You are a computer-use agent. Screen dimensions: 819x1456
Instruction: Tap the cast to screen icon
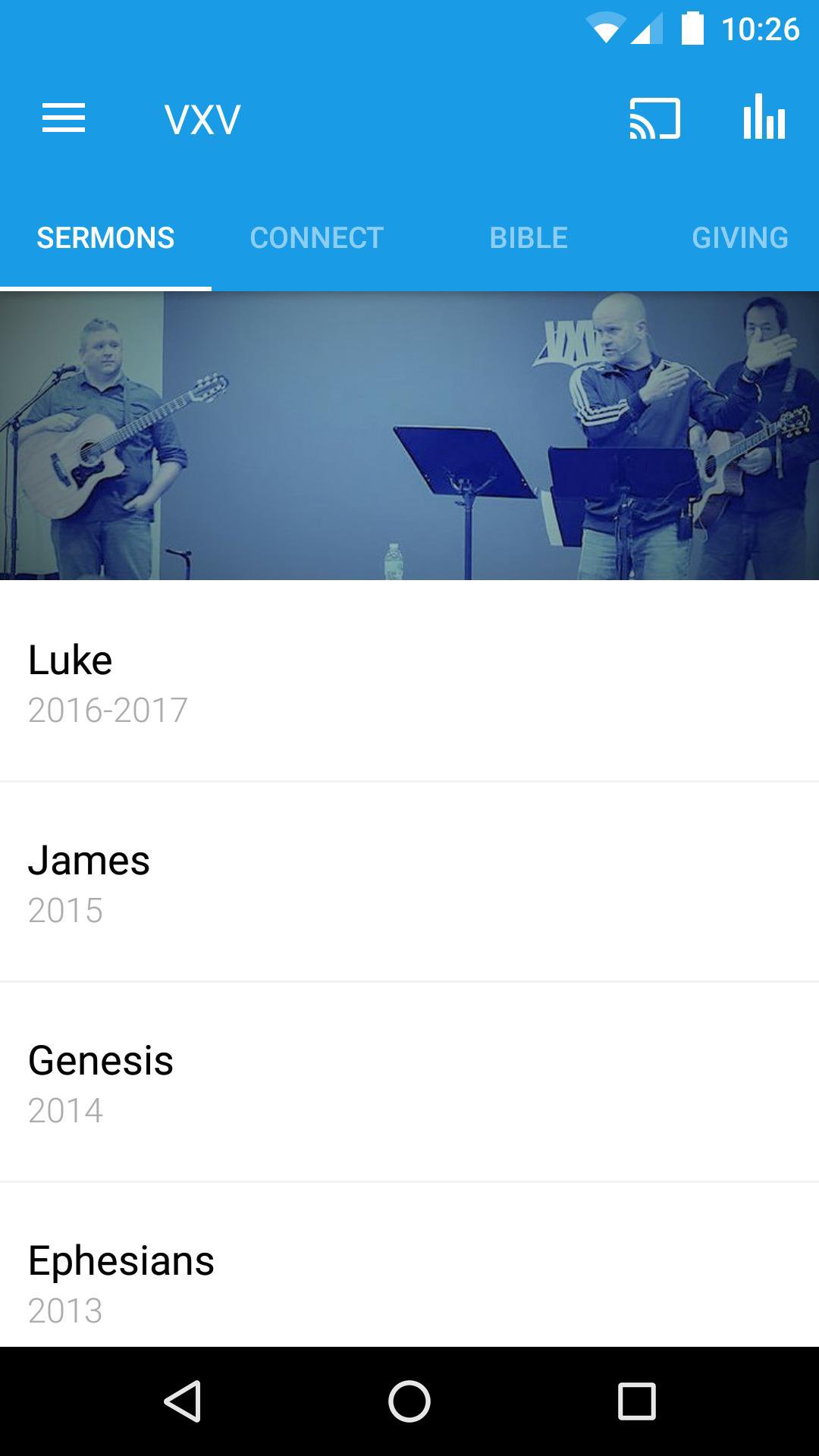click(654, 119)
